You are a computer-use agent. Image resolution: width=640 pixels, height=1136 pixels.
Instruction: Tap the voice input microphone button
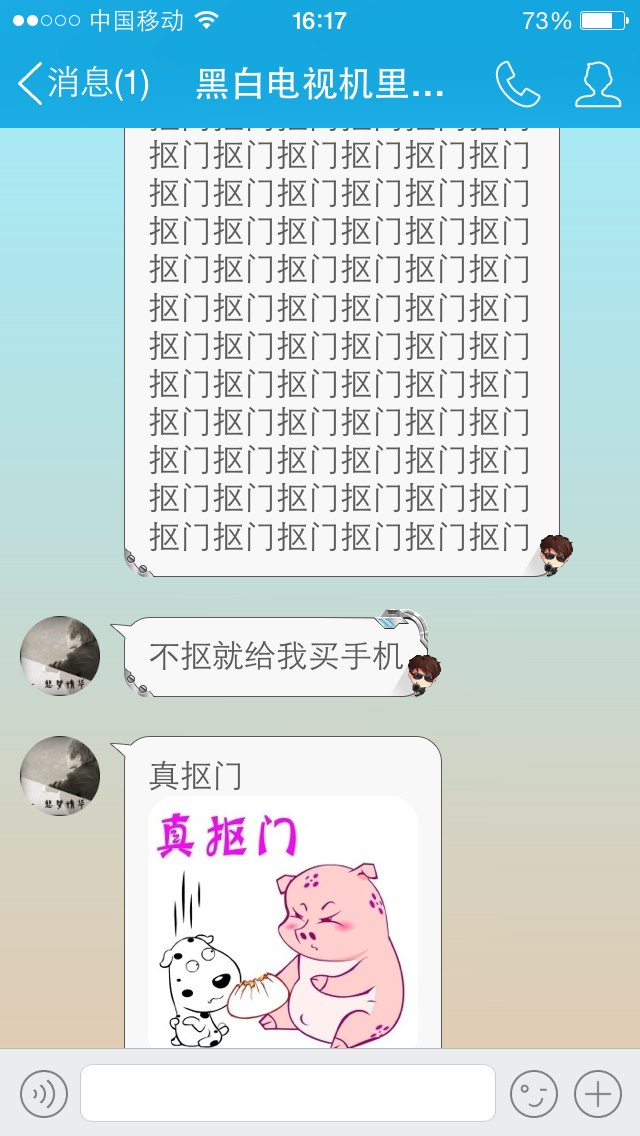pyautogui.click(x=43, y=1093)
